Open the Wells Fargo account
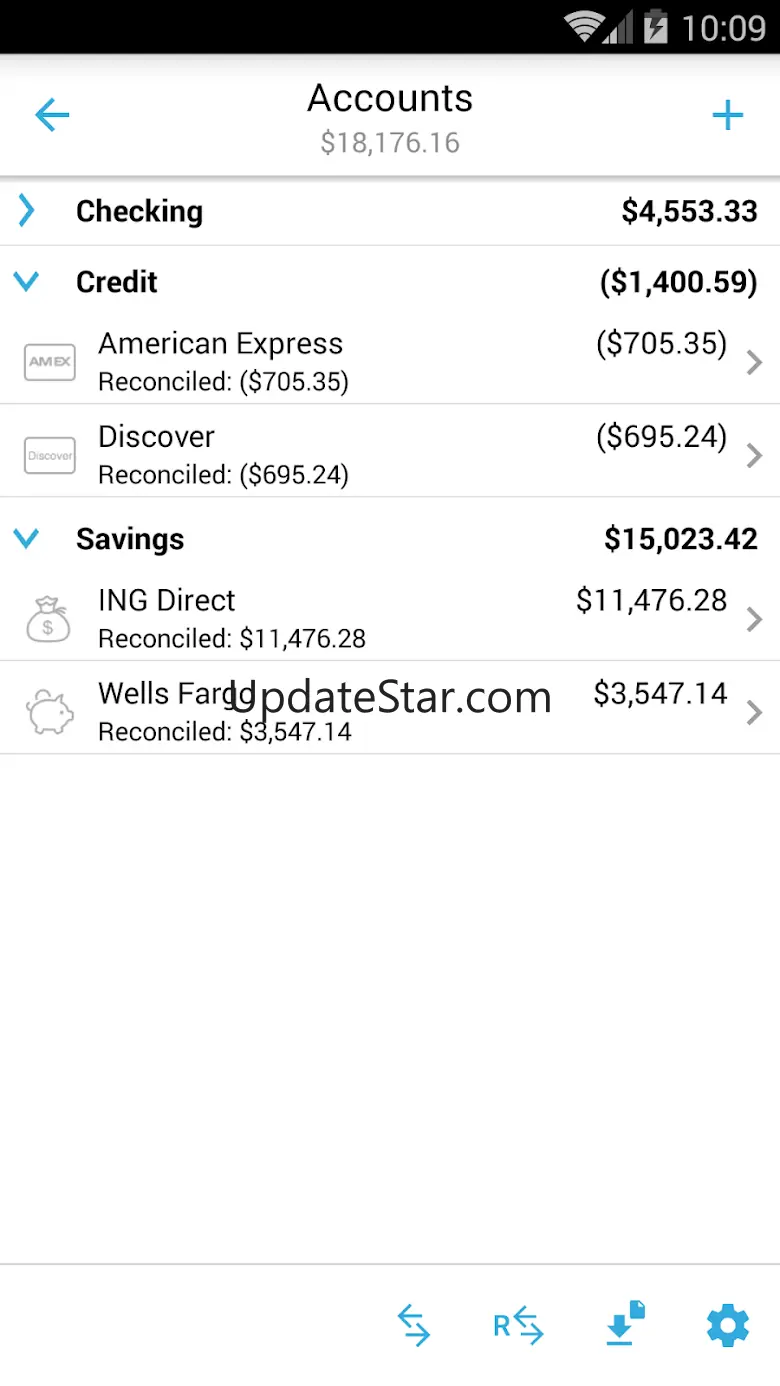 pos(390,711)
